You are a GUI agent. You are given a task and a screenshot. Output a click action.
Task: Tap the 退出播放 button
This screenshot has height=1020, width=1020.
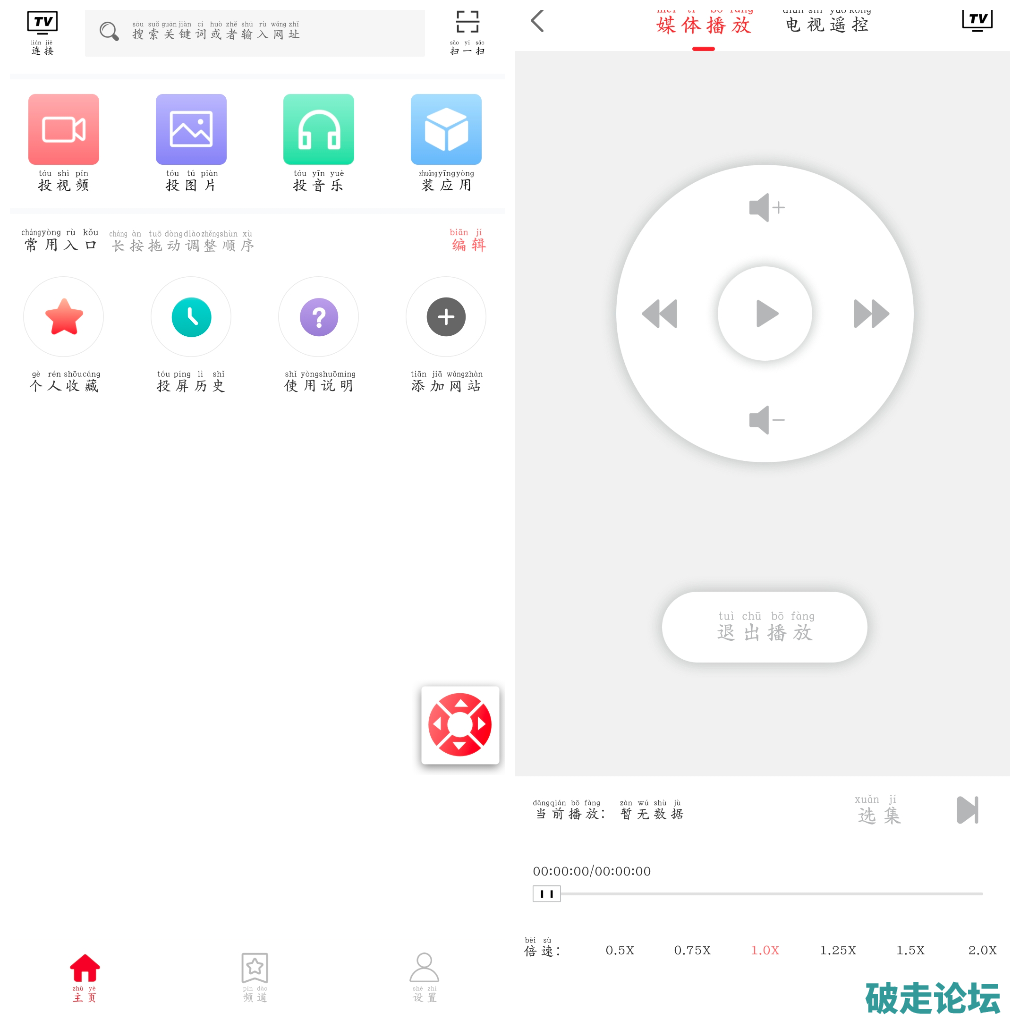click(x=765, y=627)
